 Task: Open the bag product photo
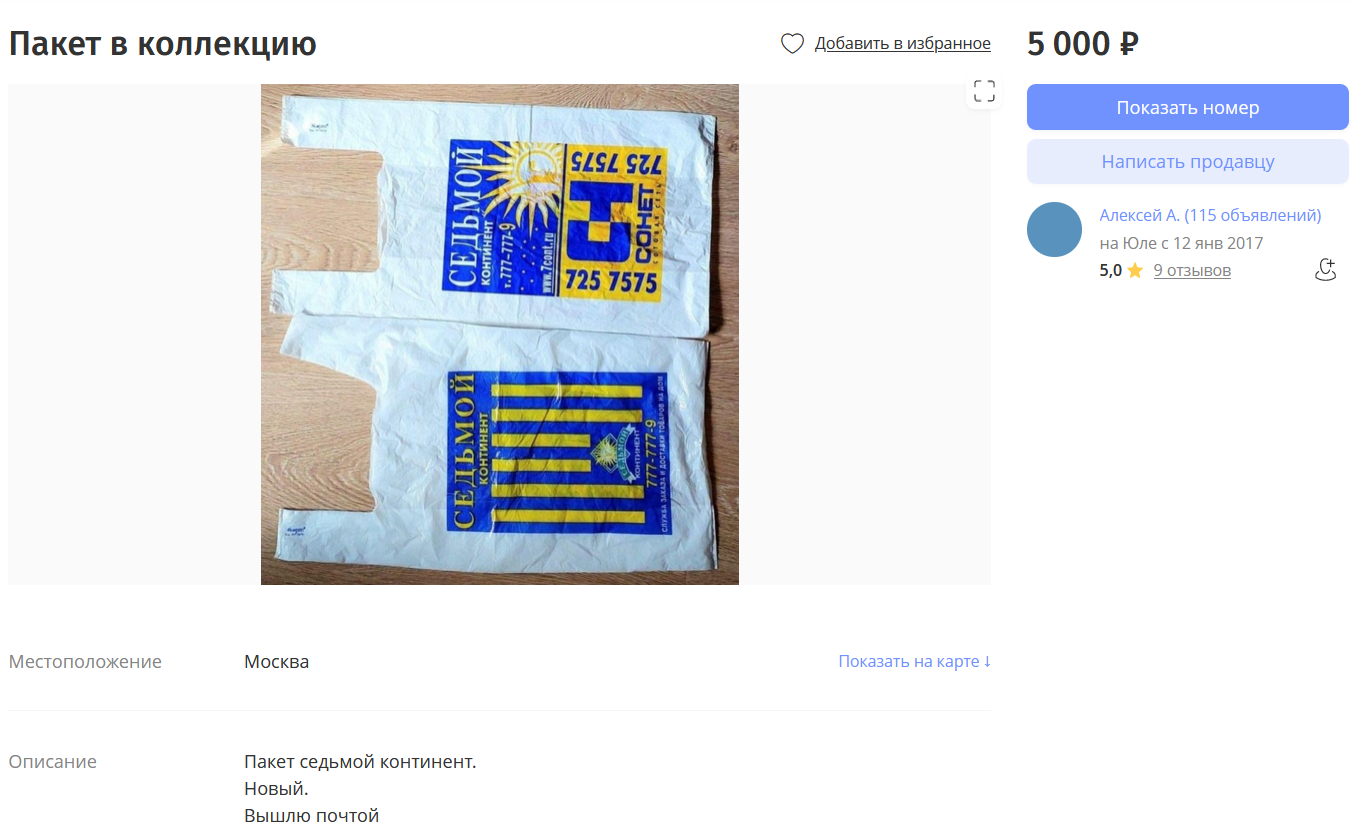click(x=499, y=334)
